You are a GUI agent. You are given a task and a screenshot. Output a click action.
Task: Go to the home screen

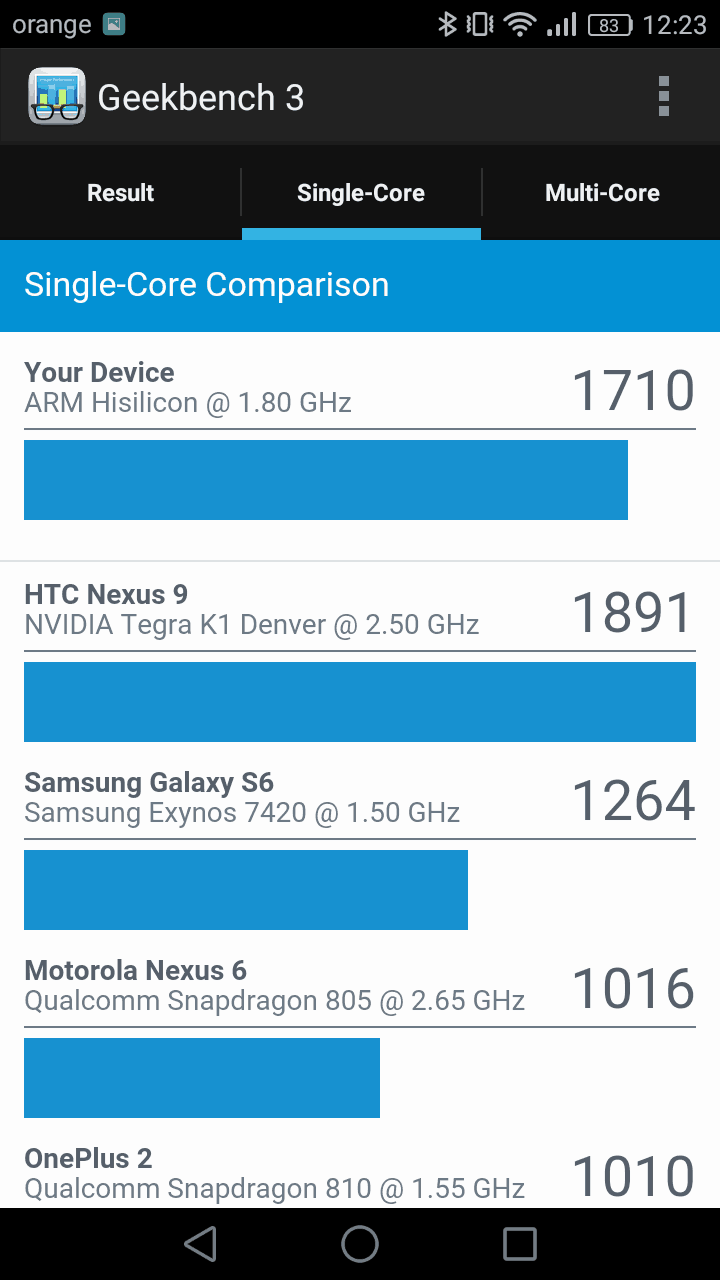tap(360, 1244)
